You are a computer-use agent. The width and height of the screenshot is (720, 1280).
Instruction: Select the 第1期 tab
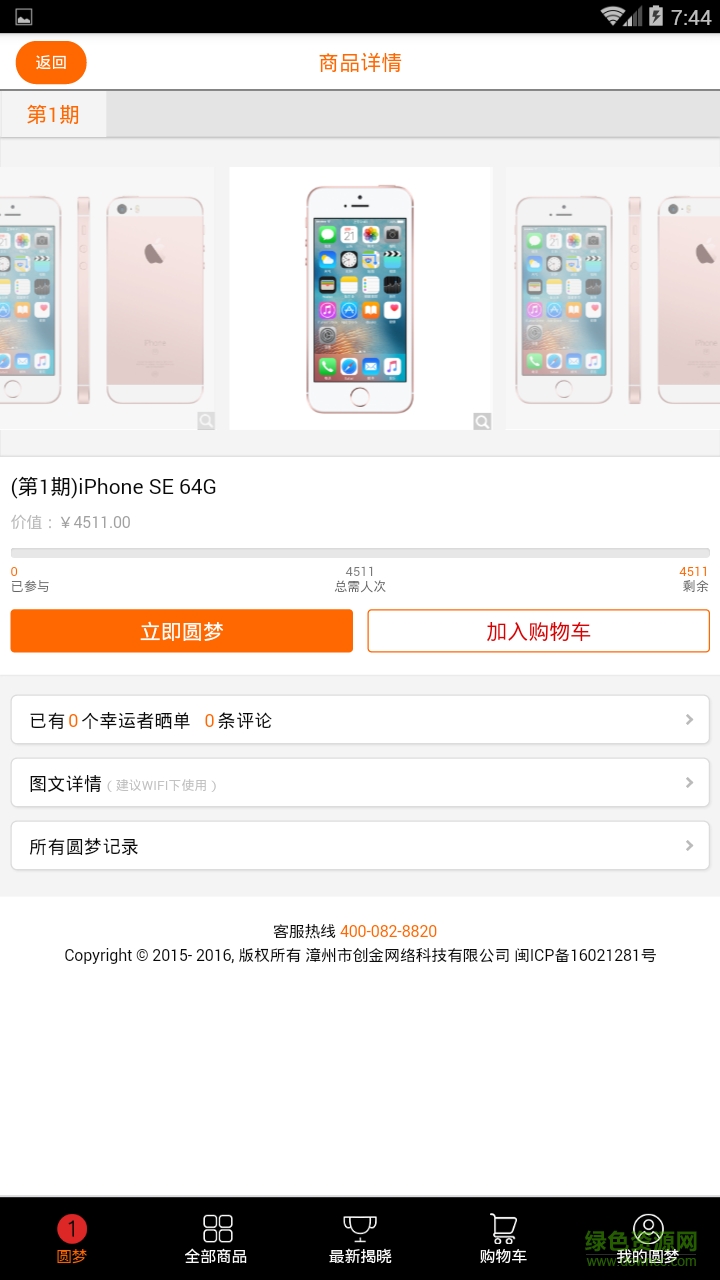[53, 114]
